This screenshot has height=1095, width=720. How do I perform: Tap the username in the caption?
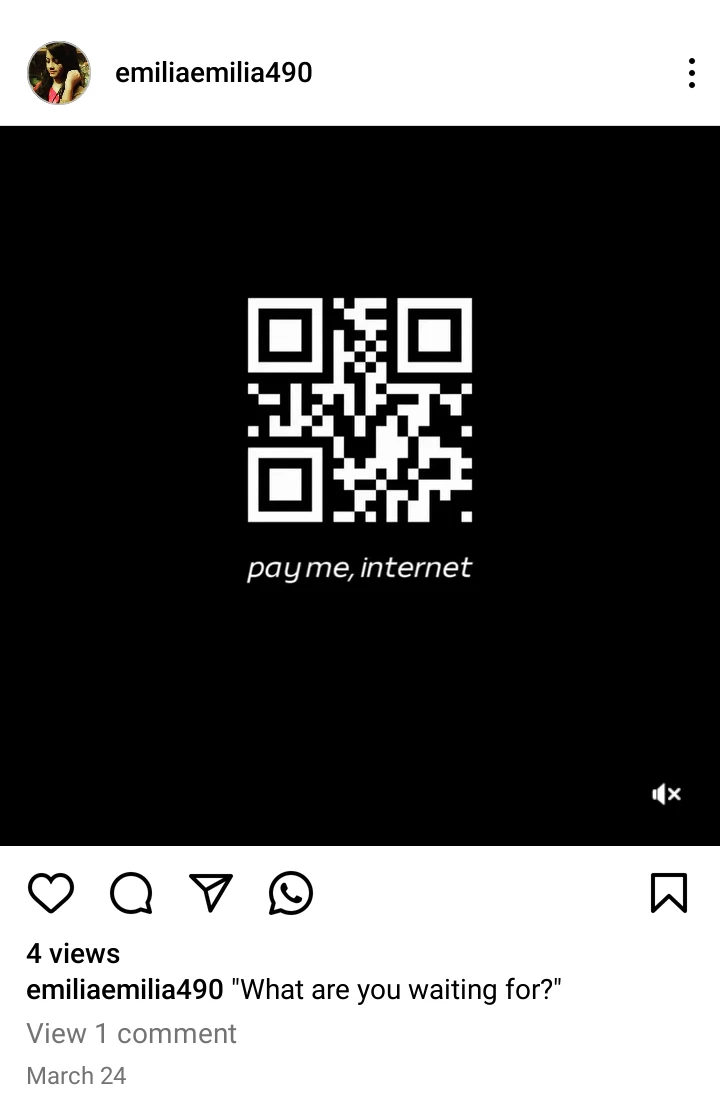click(125, 990)
